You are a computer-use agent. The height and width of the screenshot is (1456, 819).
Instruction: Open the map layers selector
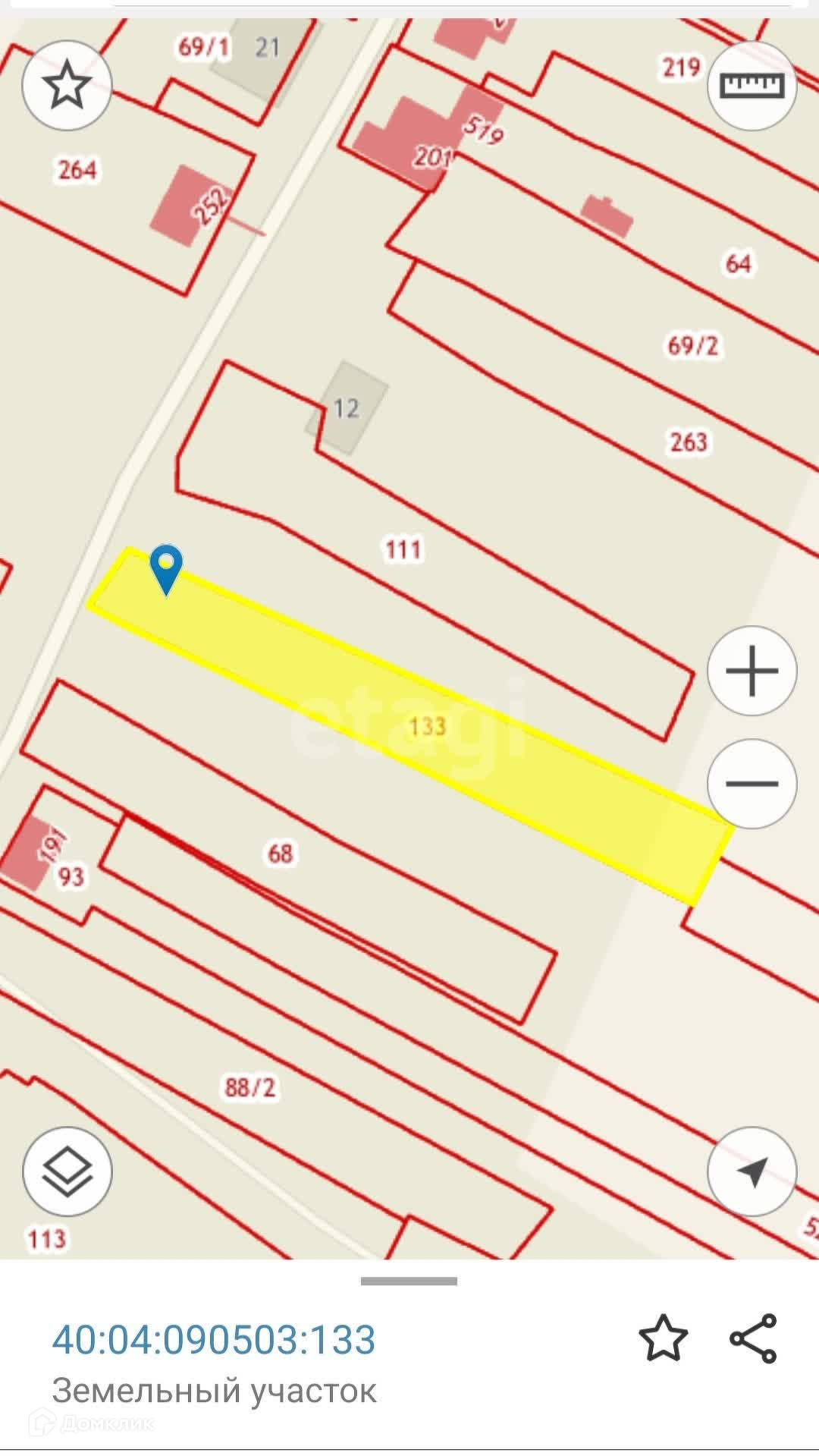67,1171
